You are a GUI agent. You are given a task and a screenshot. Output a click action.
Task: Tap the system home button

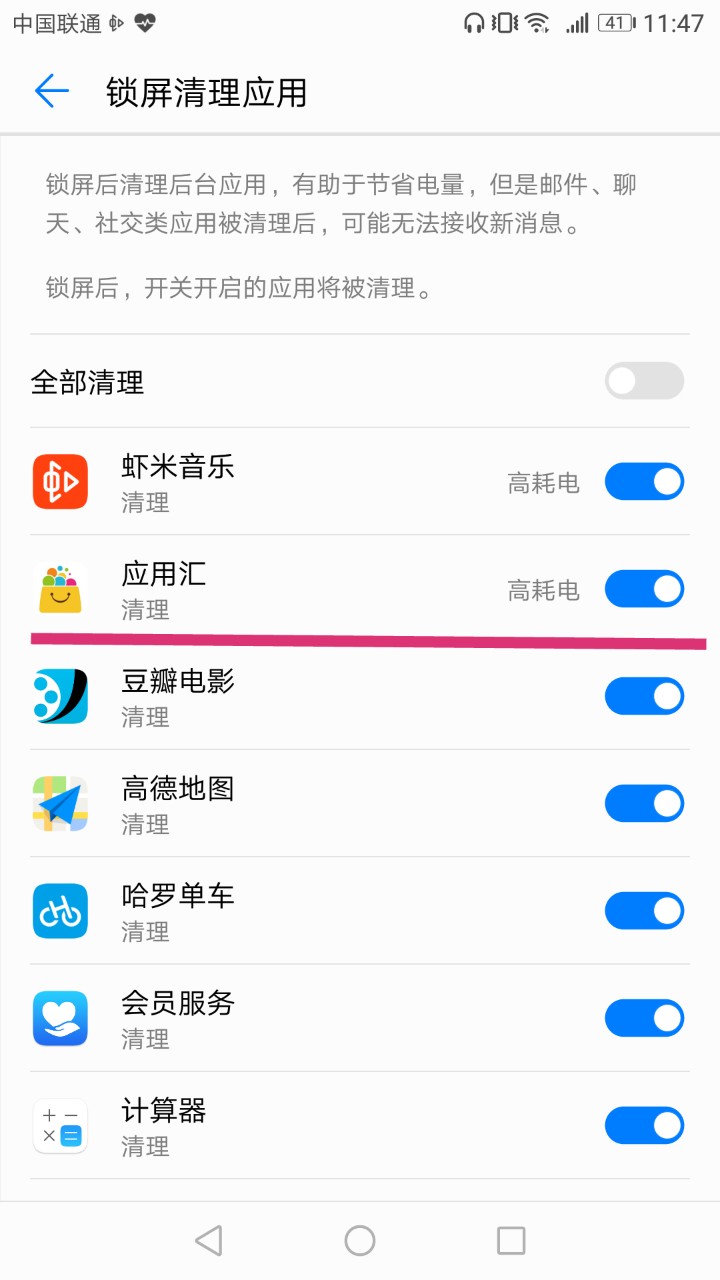[x=360, y=1241]
